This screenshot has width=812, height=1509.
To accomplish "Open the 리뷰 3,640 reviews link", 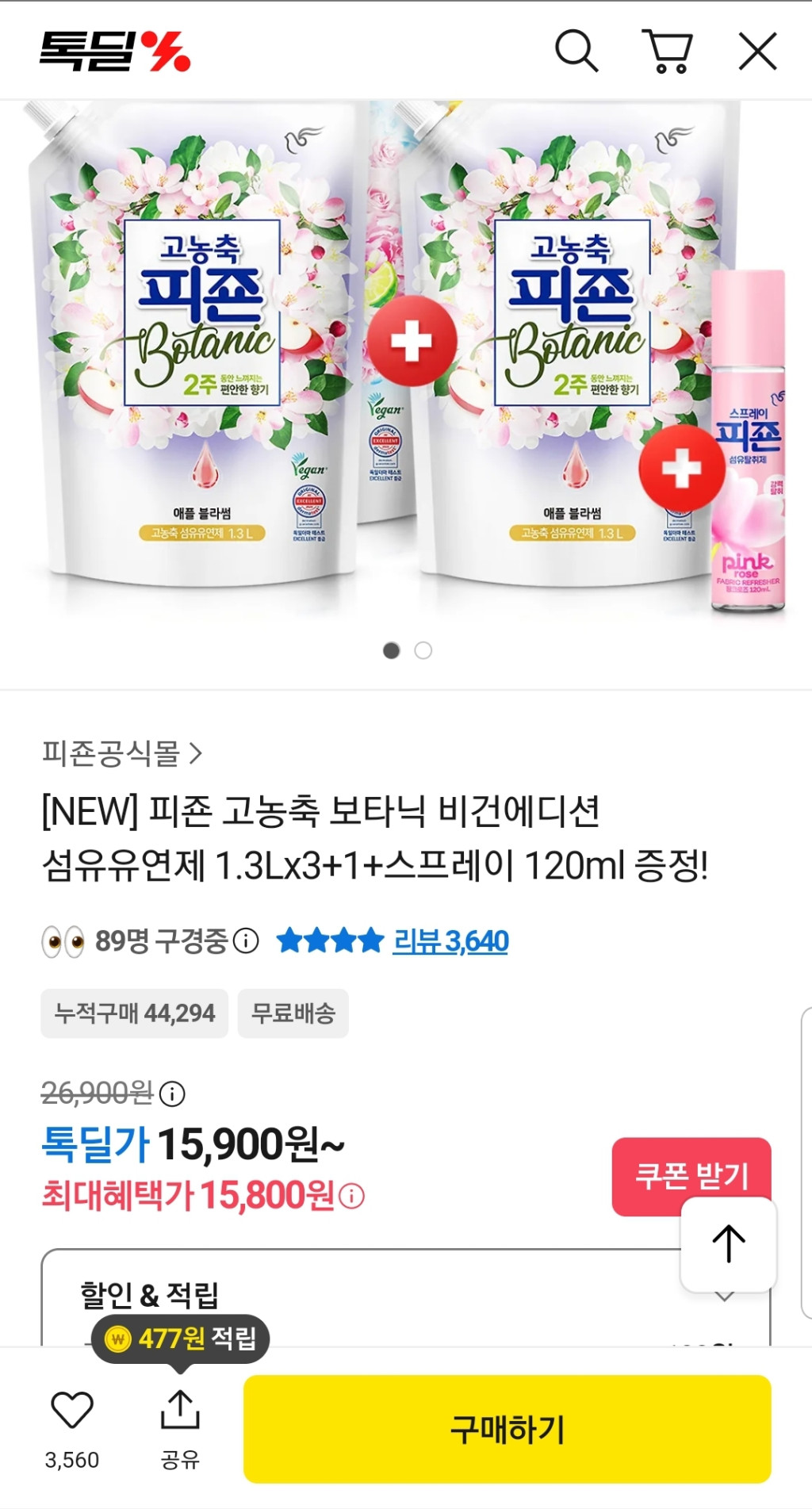I will click(450, 941).
